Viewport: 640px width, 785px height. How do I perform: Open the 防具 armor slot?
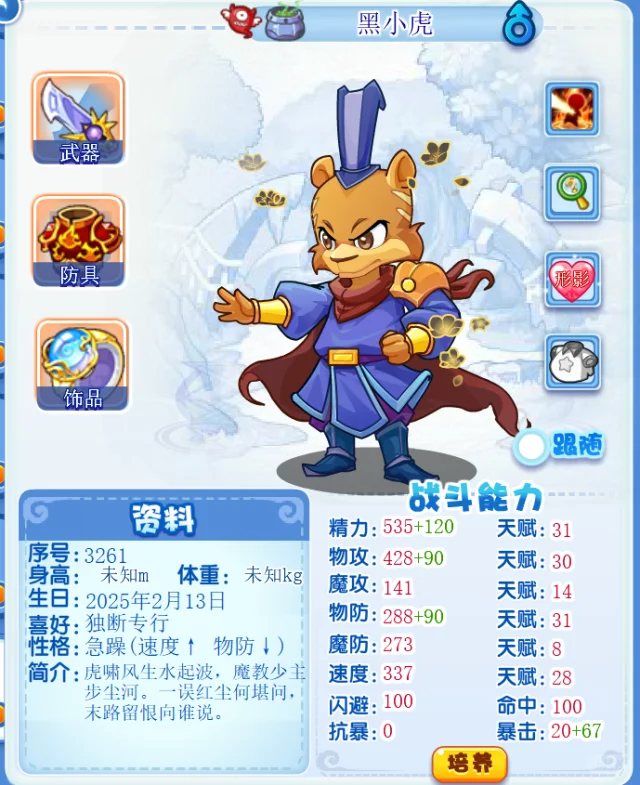coord(79,240)
